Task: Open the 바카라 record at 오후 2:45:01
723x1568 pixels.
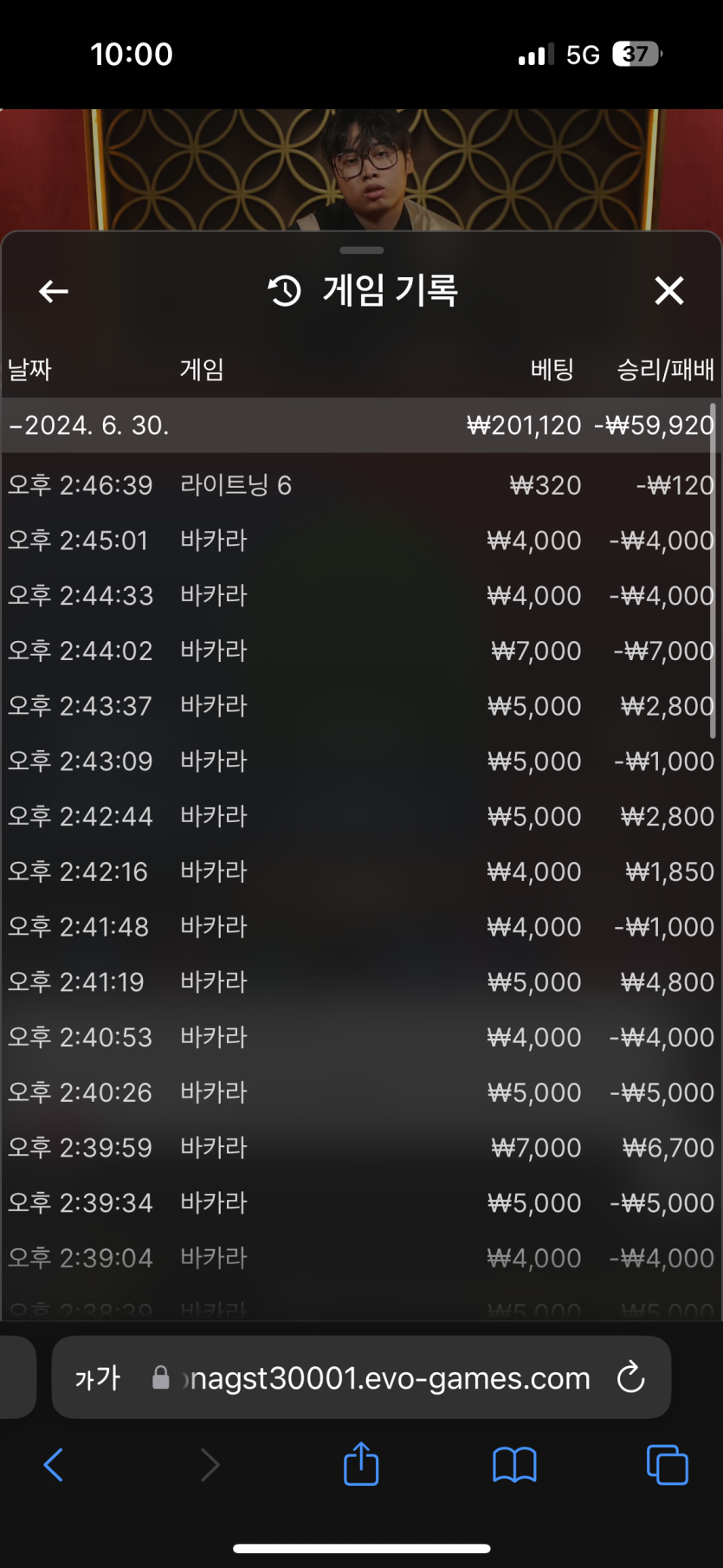Action: coord(360,541)
